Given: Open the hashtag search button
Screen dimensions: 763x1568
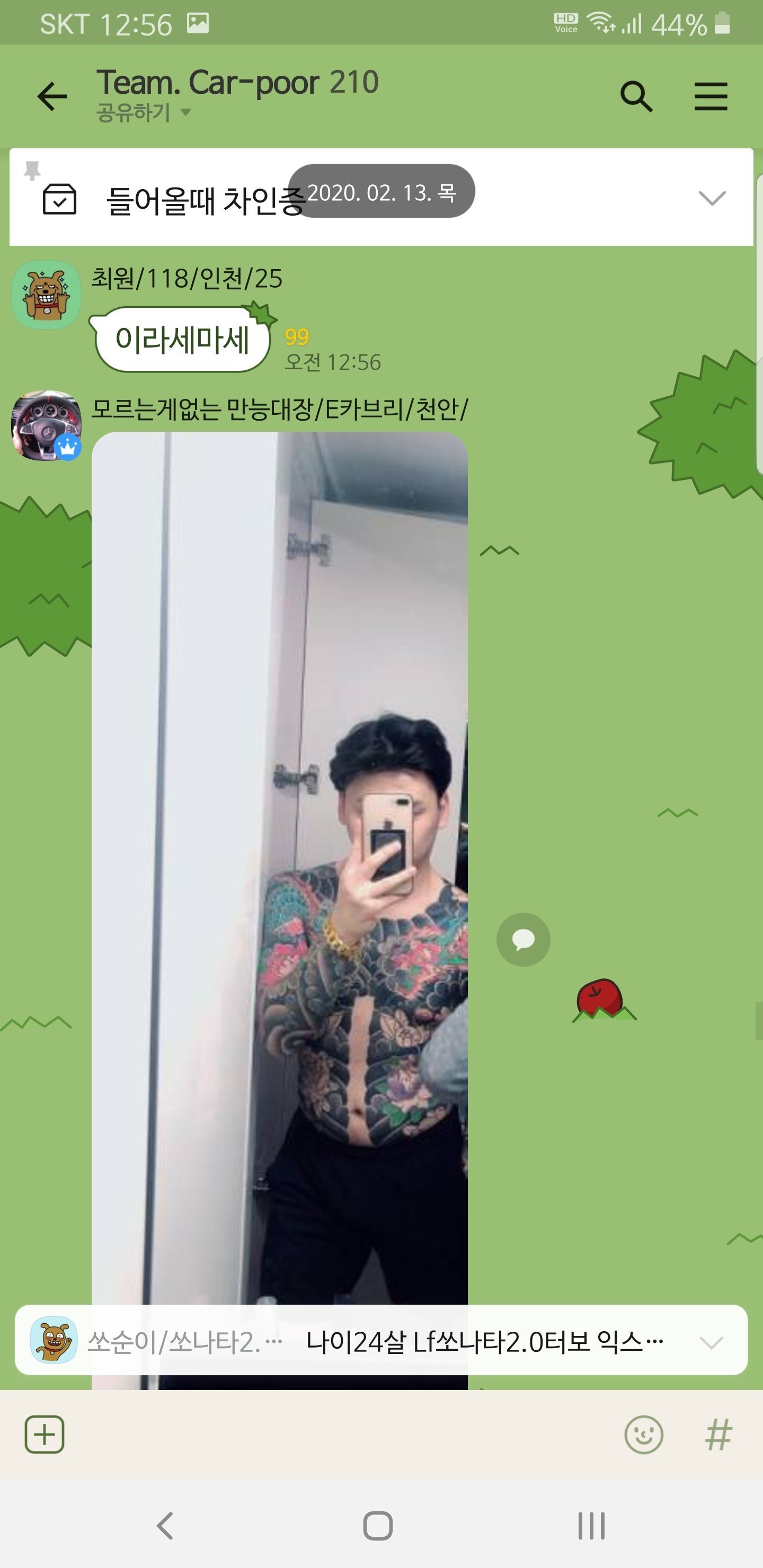Looking at the screenshot, I should click(718, 1435).
